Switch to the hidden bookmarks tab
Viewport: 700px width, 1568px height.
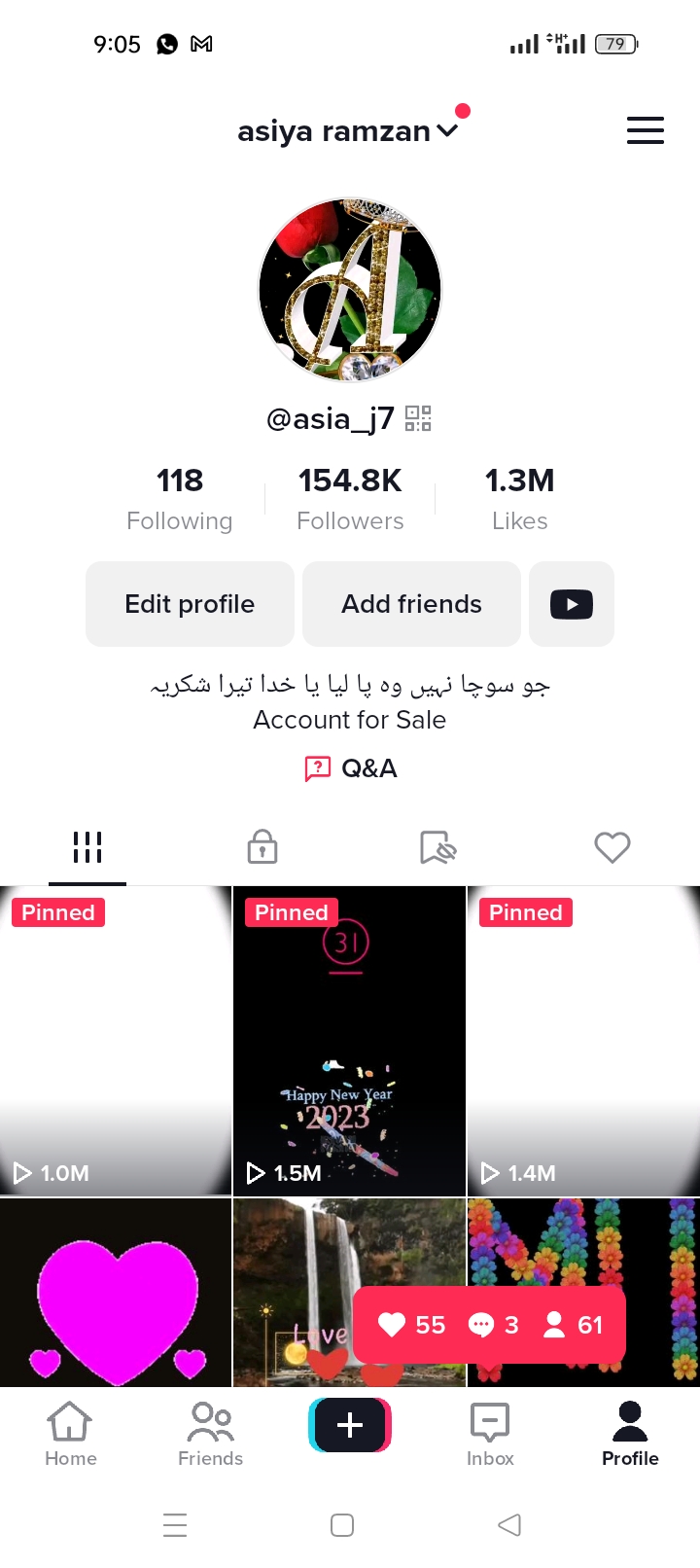(x=437, y=846)
